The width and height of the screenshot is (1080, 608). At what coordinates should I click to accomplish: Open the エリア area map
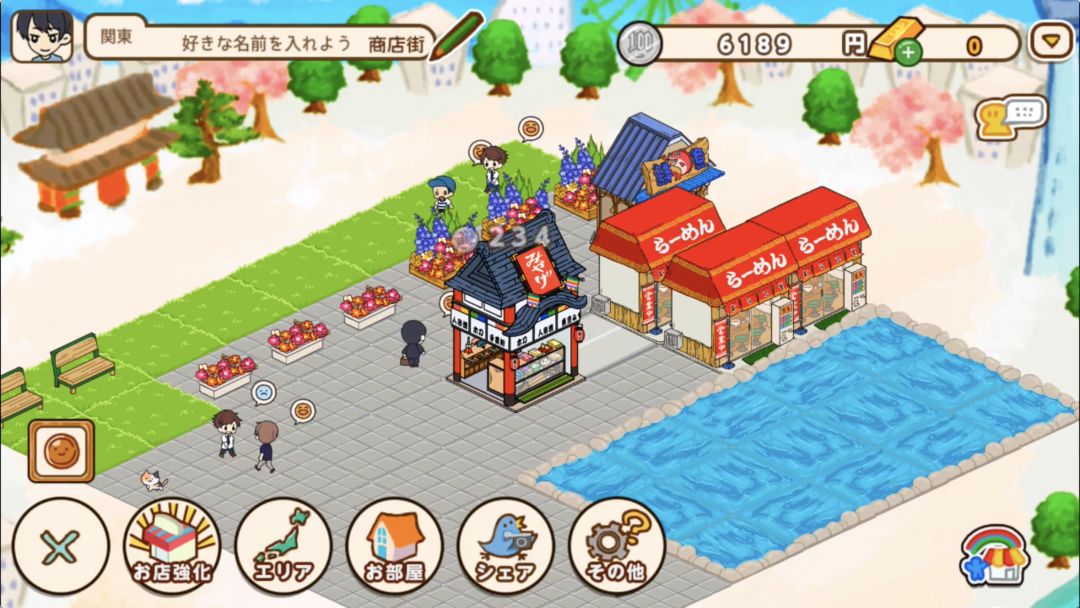283,546
